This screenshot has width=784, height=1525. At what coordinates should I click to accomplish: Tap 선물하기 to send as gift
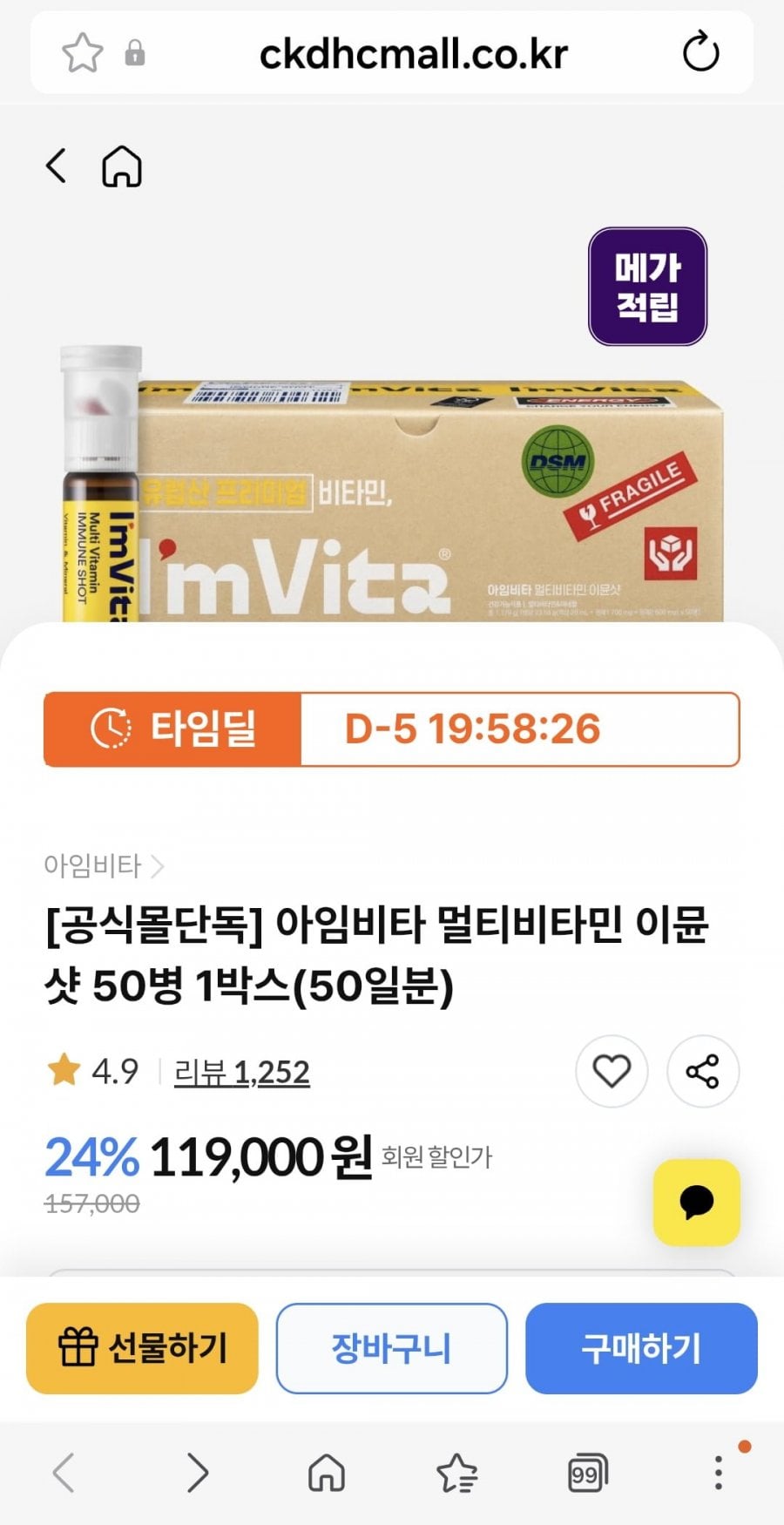[142, 1348]
